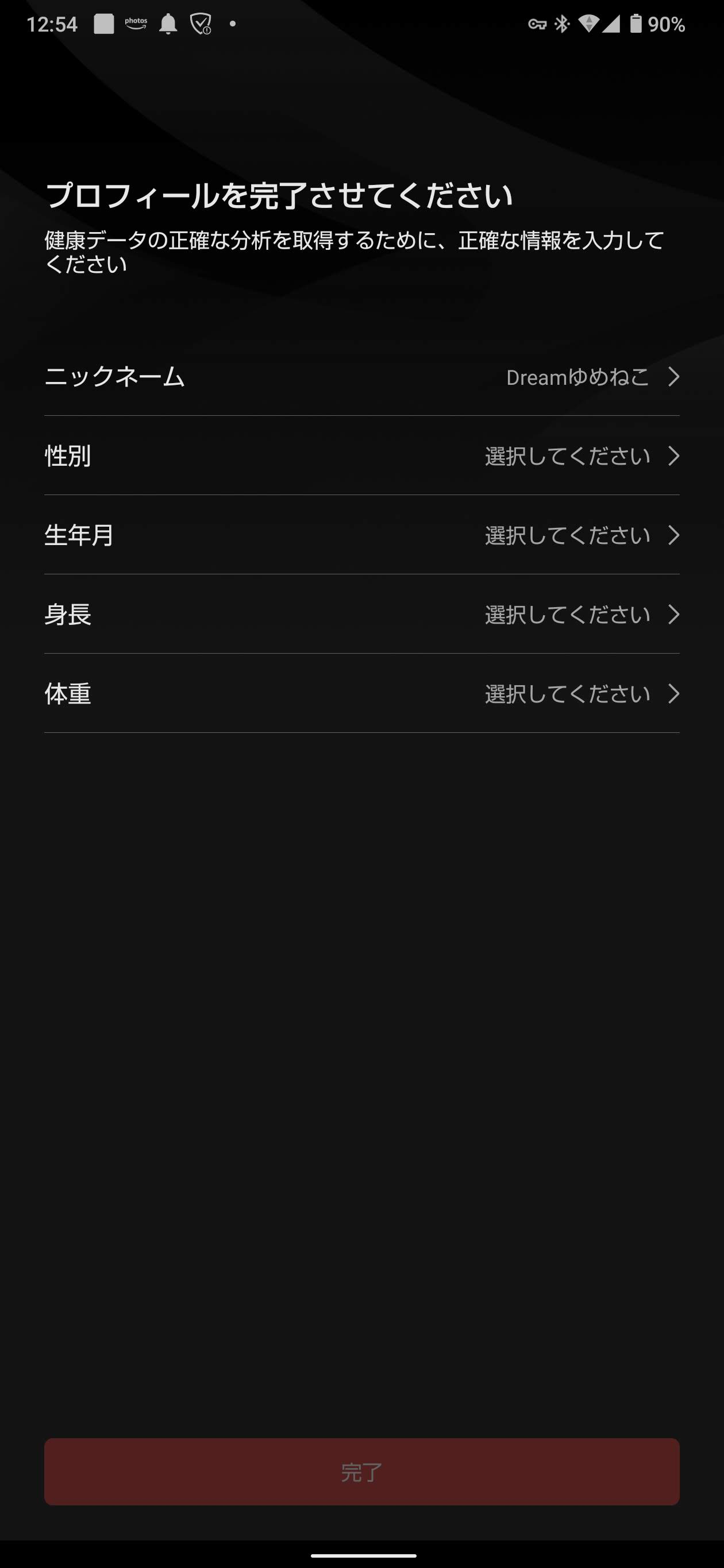
Task: Edit the ニックネーム row showing Dreamゆめねこ
Action: (361, 376)
